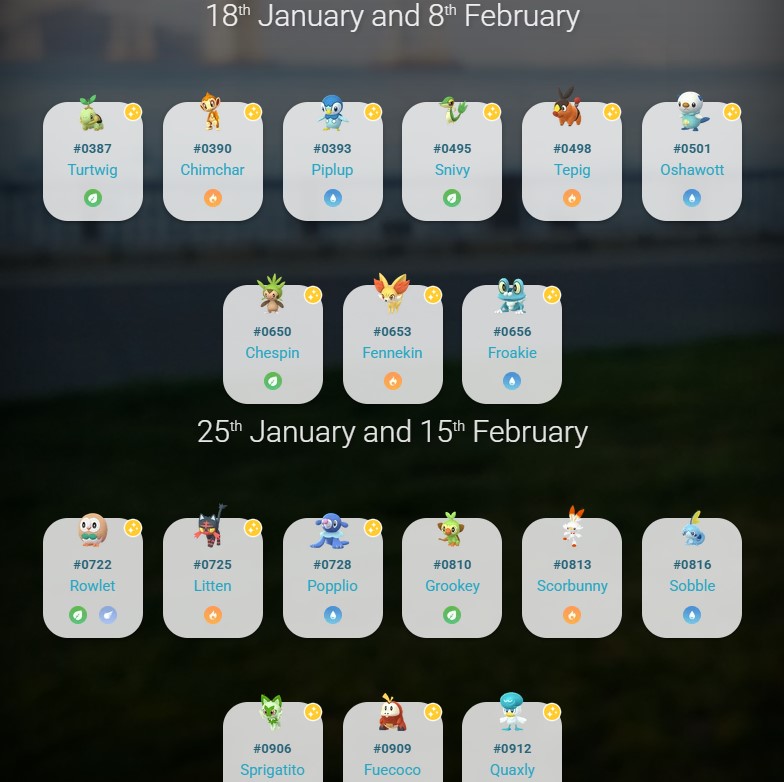The height and width of the screenshot is (782, 784).
Task: Open the Chespin card
Action: (272, 344)
